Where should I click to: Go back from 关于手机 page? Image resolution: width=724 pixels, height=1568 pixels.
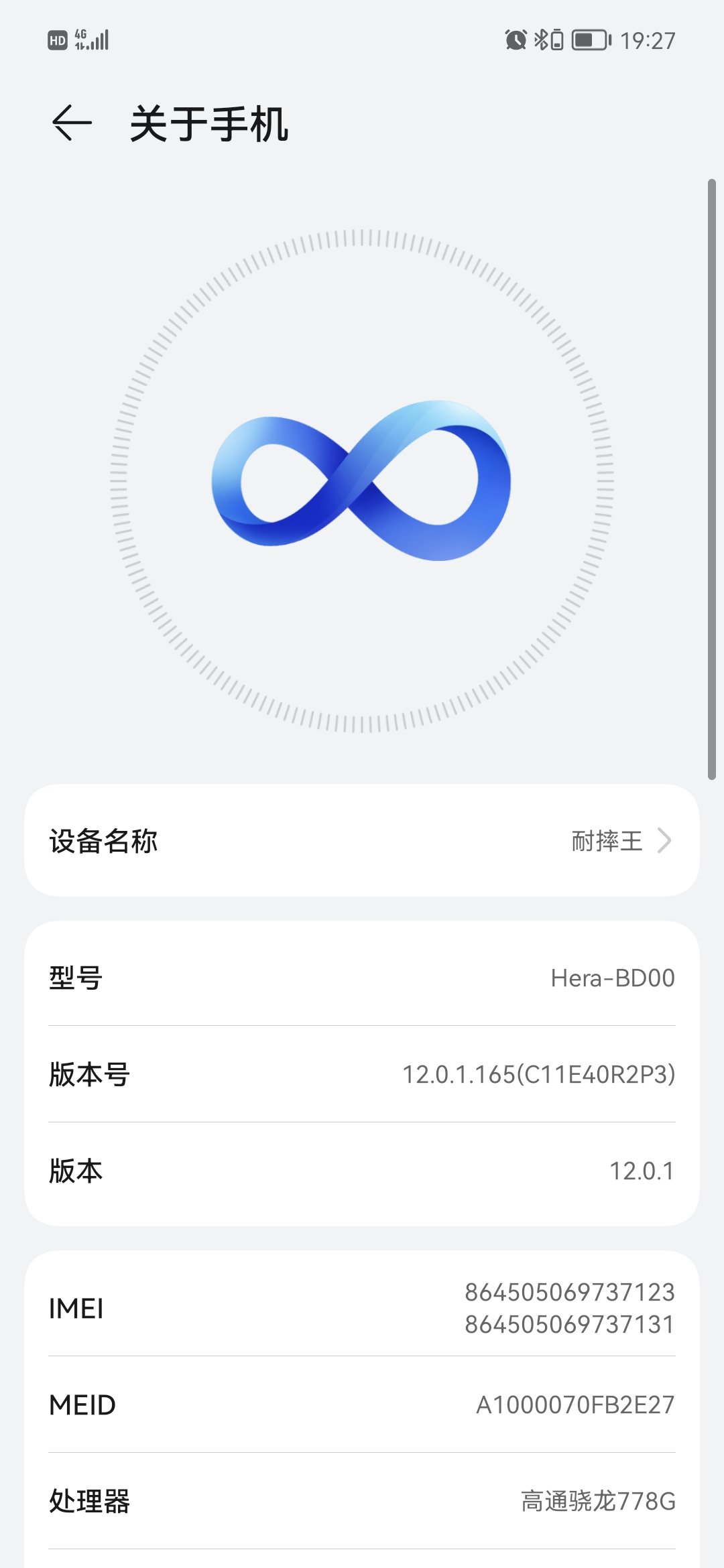pos(72,123)
